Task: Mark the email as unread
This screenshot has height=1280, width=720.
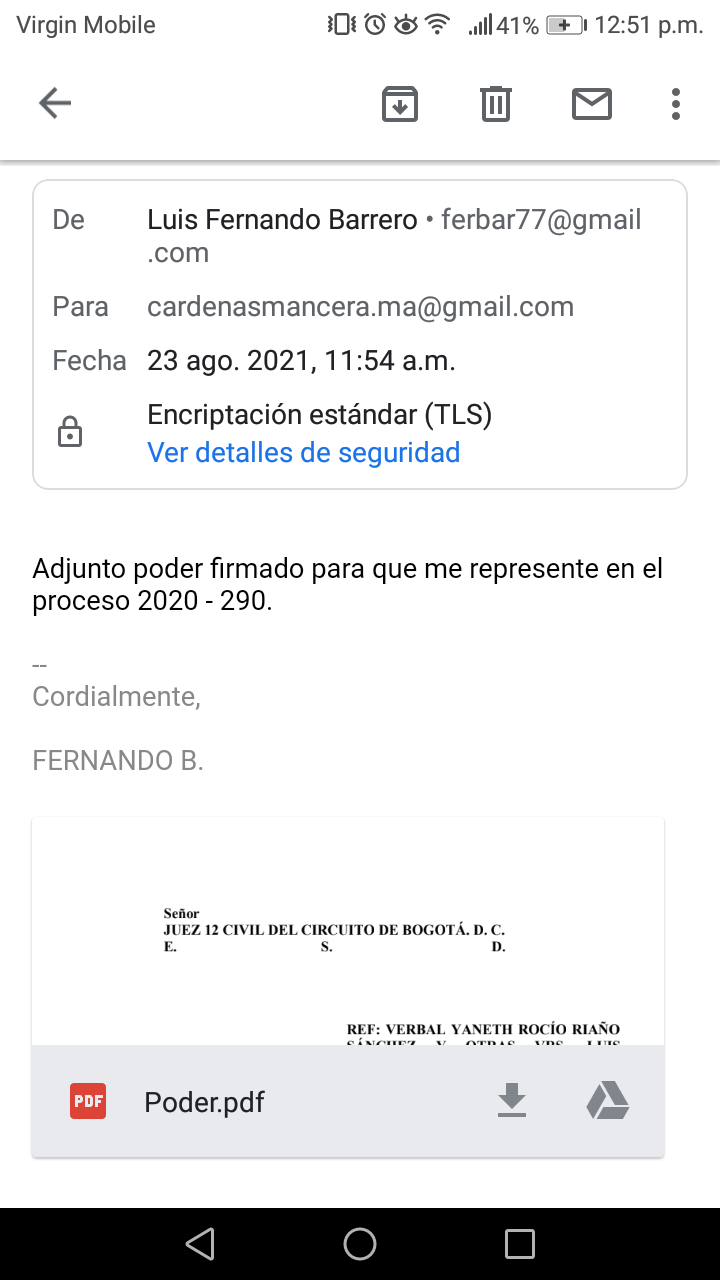Action: click(x=592, y=104)
